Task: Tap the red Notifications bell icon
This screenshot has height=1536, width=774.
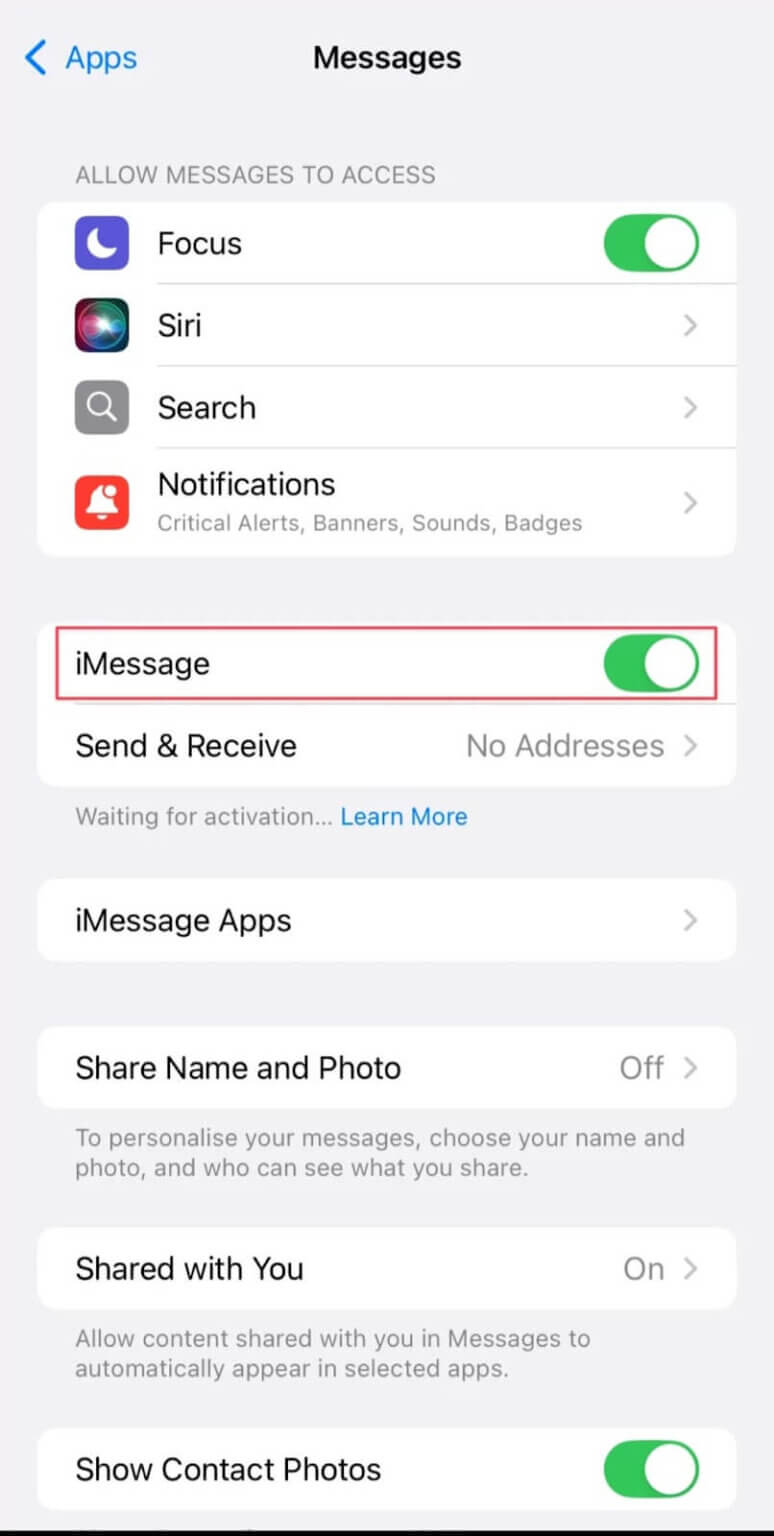Action: (x=101, y=502)
